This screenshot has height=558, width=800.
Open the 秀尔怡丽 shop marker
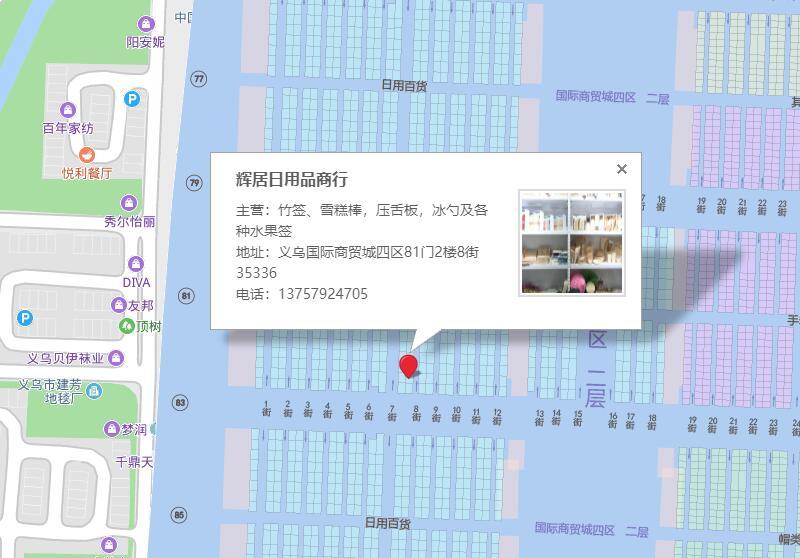click(129, 203)
